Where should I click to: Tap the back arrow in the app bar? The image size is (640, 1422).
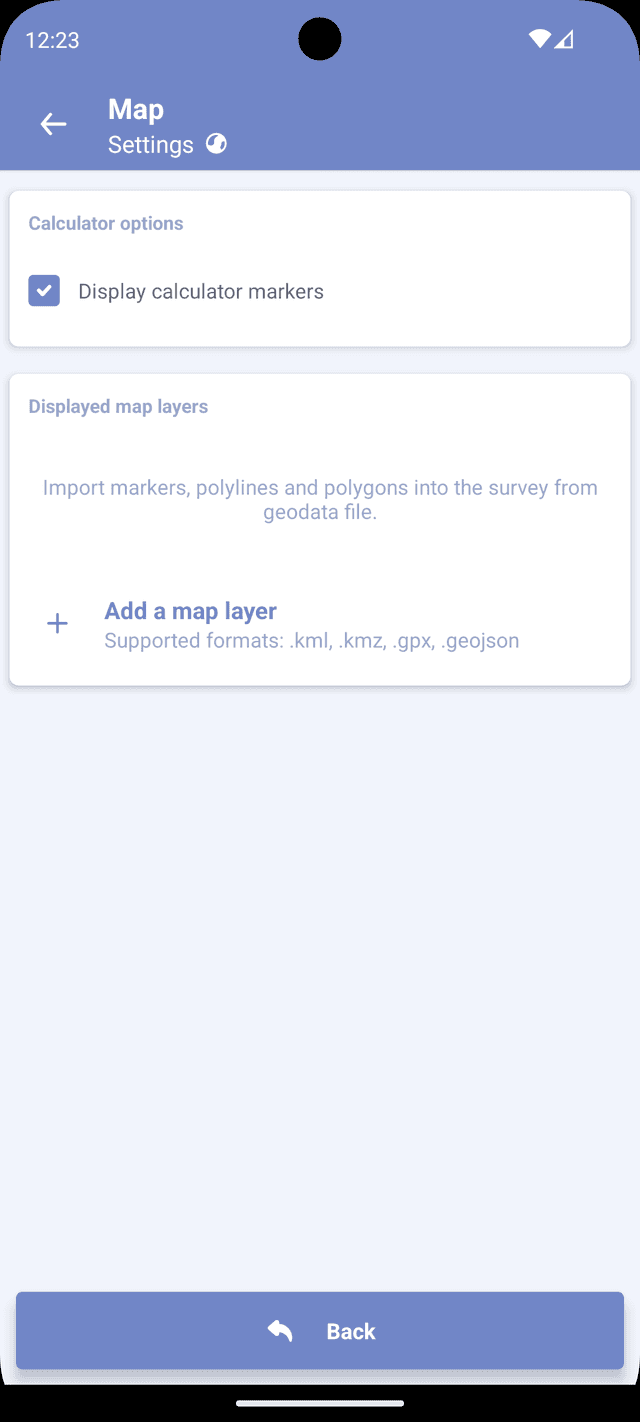coord(53,124)
